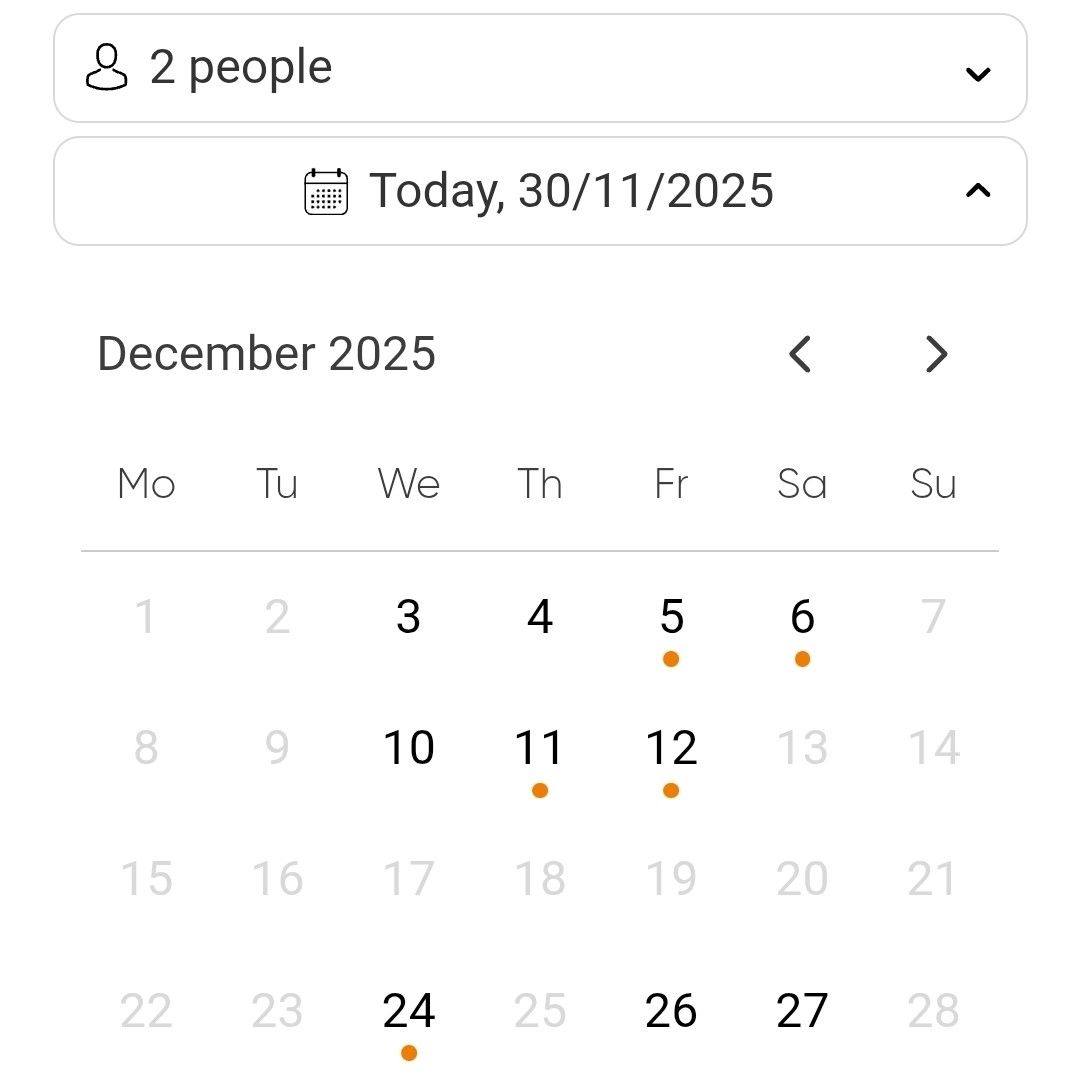
Task: Collapse the Today, 30/11/2025 date picker
Action: [x=540, y=191]
